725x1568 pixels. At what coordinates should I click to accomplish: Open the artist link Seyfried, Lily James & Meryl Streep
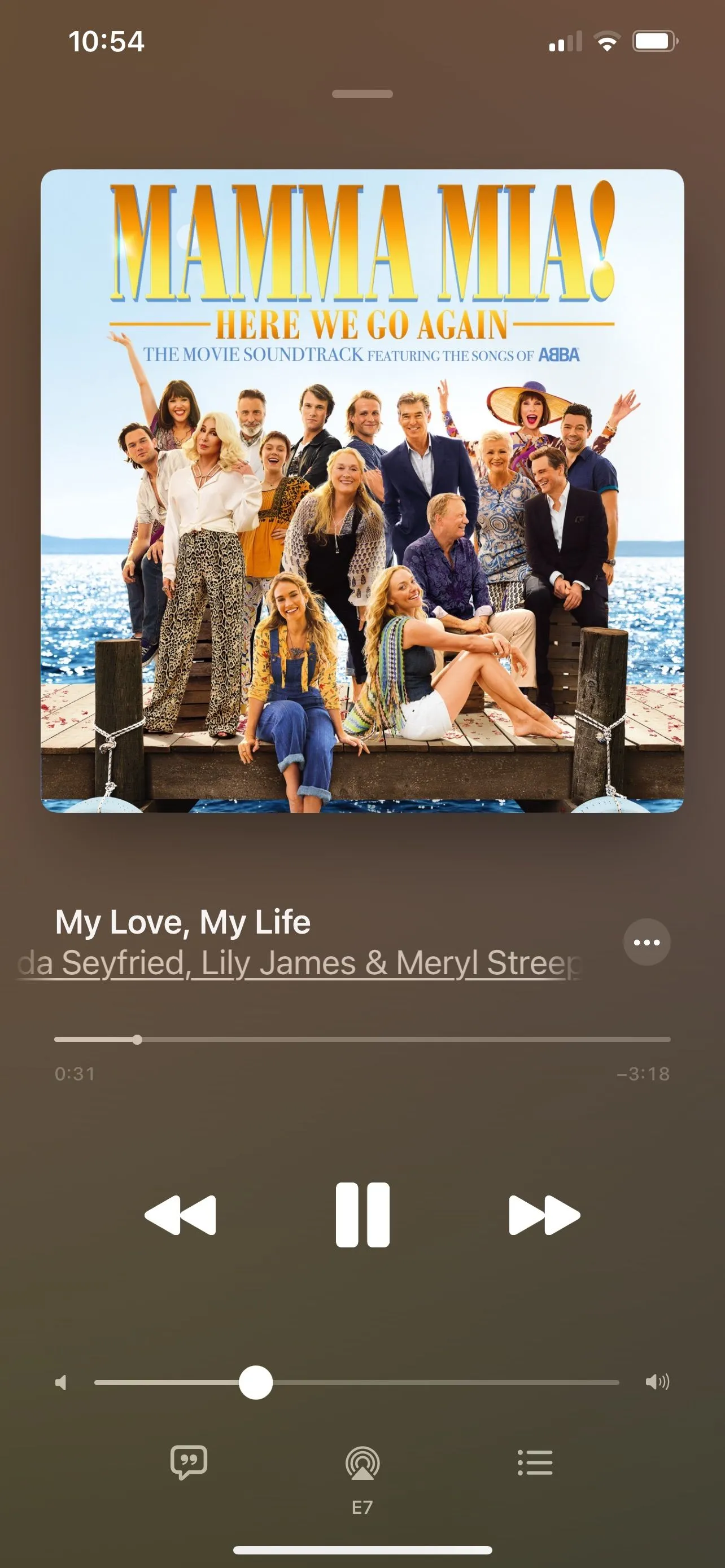click(298, 963)
